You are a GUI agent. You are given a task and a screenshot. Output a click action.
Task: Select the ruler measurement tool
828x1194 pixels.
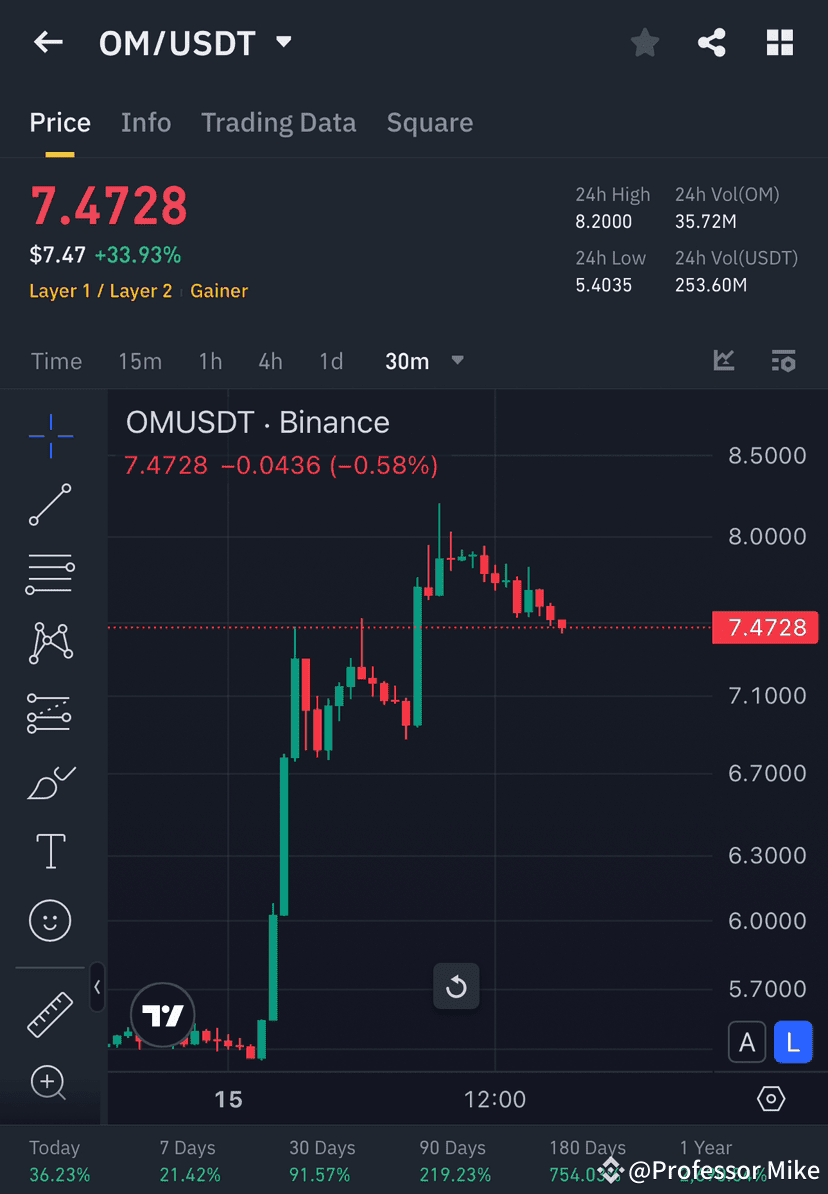coord(50,1013)
